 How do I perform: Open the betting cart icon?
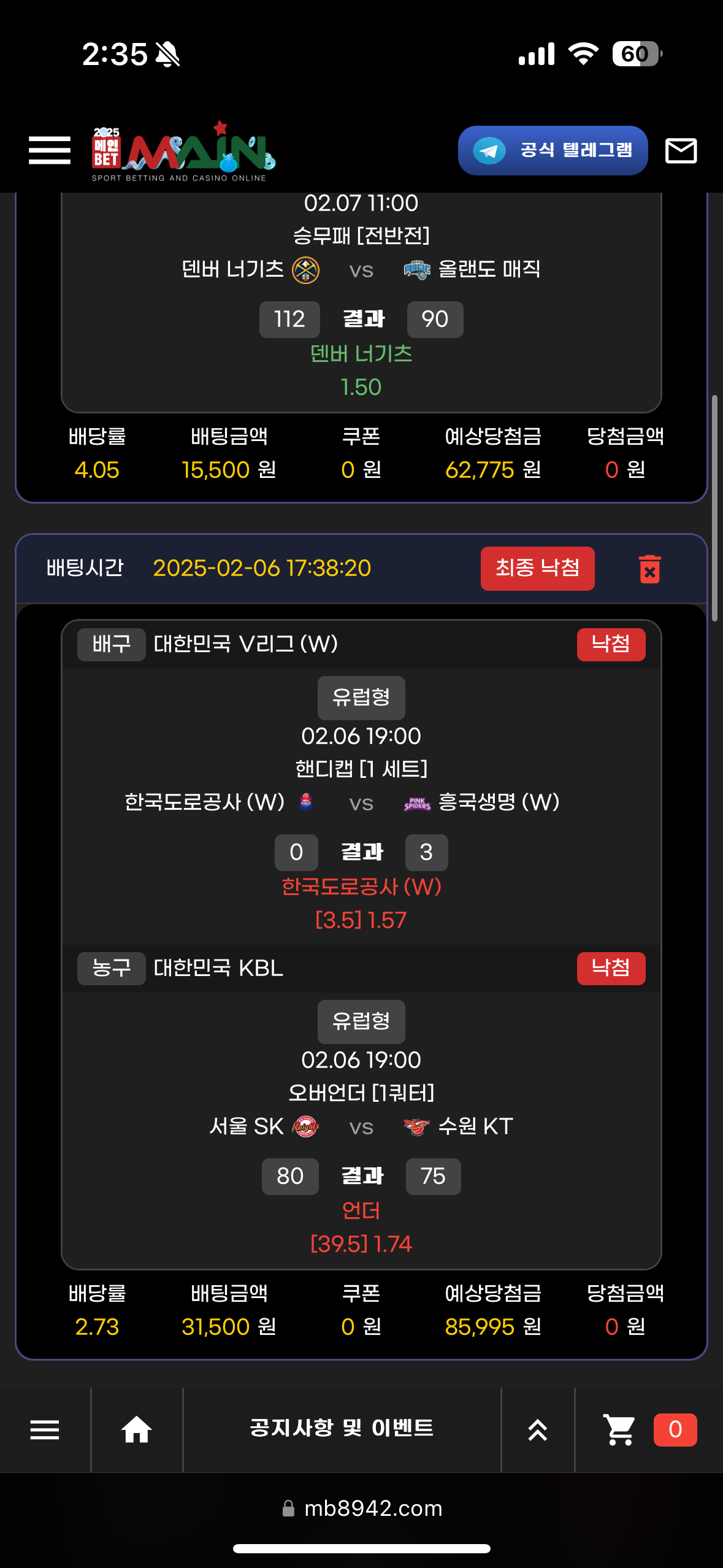(619, 1430)
